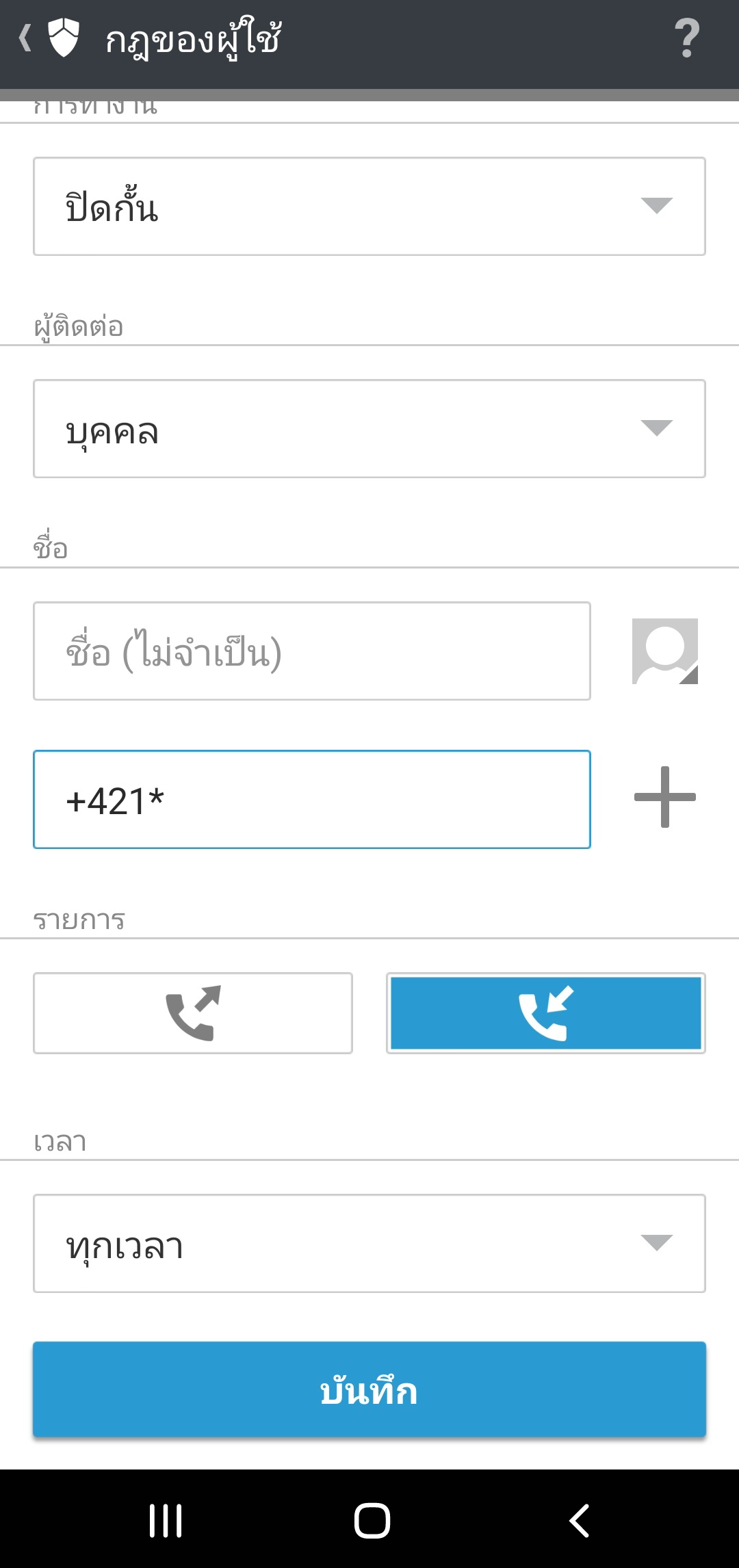The width and height of the screenshot is (739, 1568).
Task: Expand the ทุกเวลา time dropdown
Action: (x=369, y=1244)
